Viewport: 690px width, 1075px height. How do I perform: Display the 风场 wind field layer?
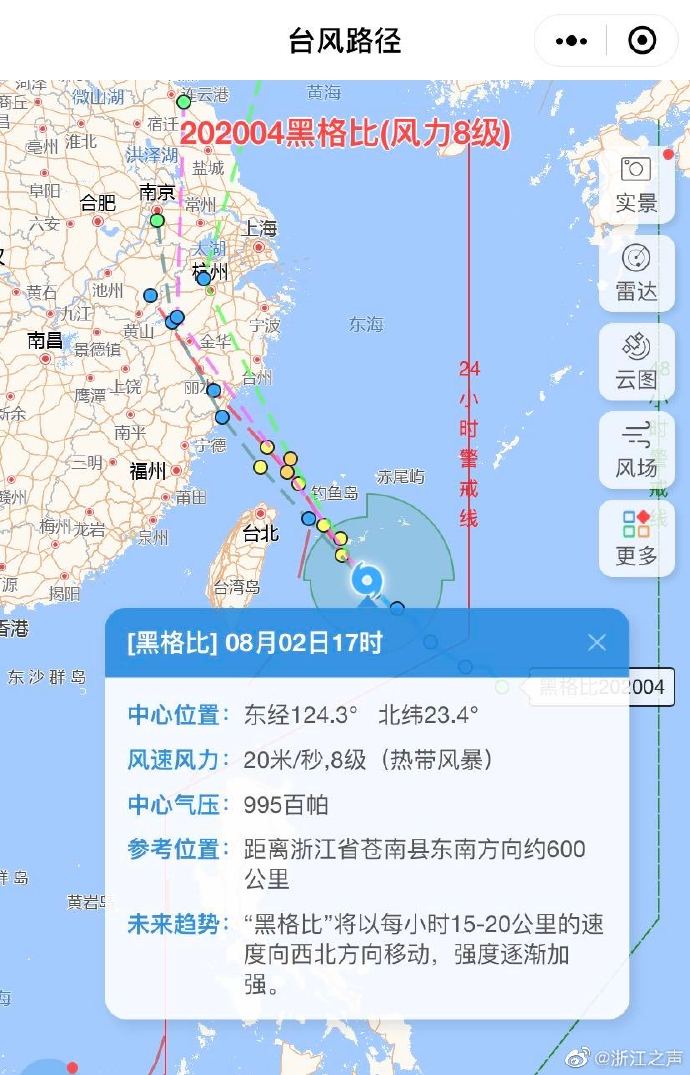click(x=636, y=449)
